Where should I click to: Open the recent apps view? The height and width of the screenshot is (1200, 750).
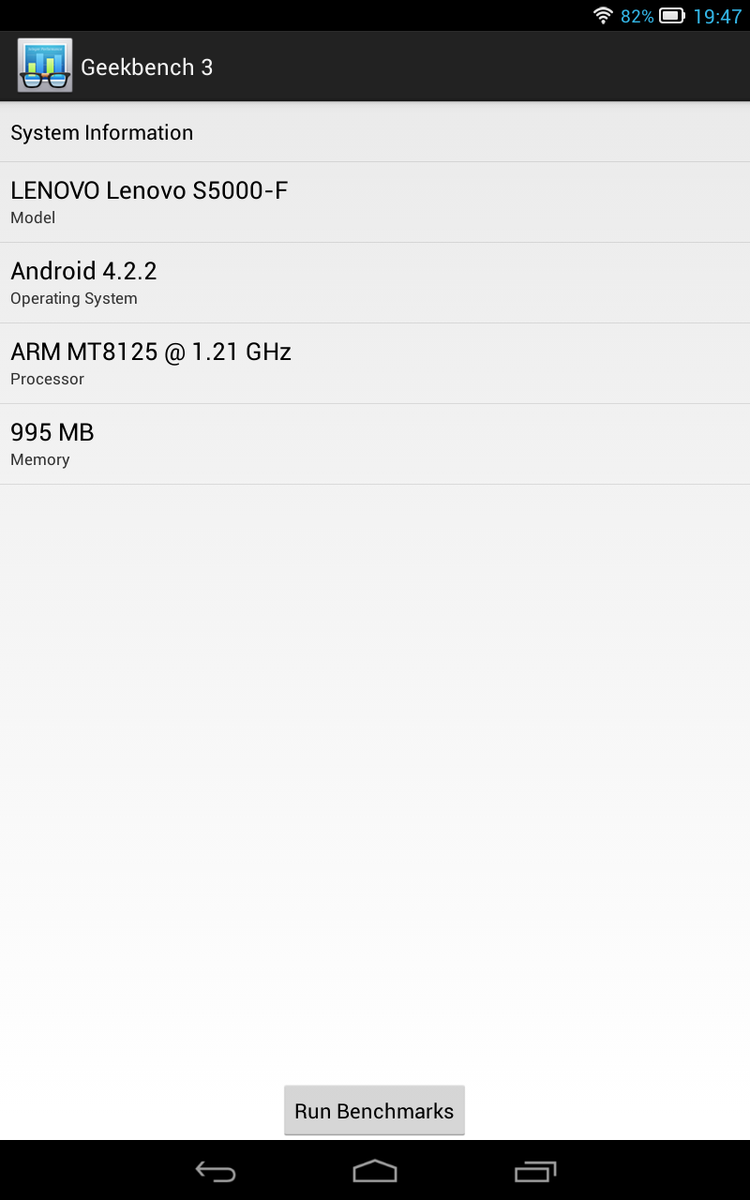(x=535, y=1171)
